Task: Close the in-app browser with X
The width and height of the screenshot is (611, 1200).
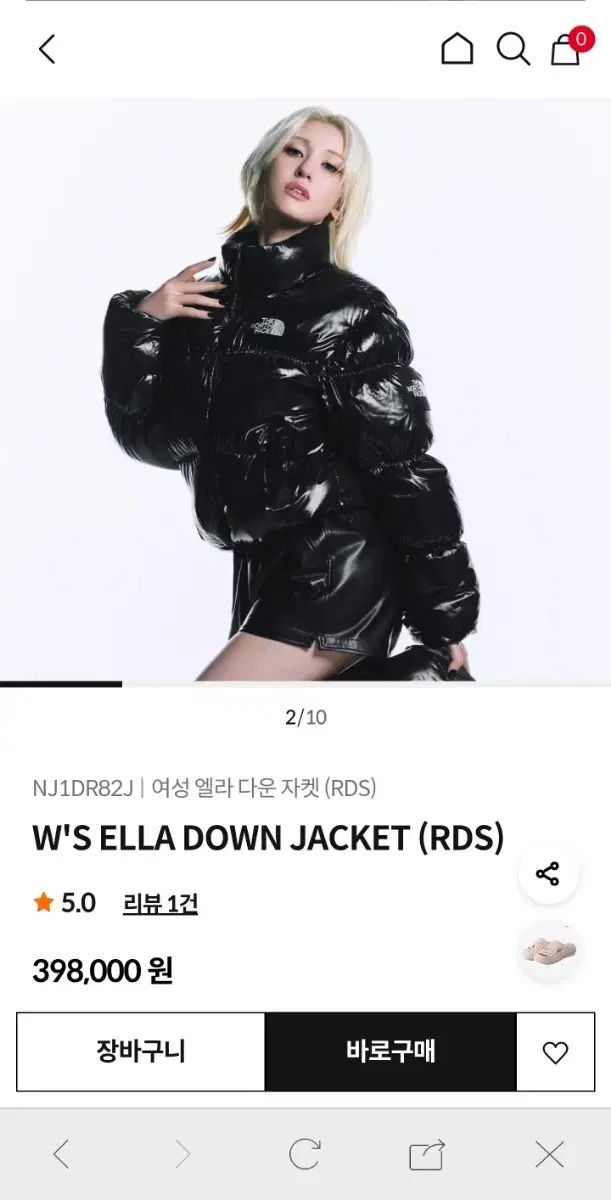Action: tap(549, 1154)
